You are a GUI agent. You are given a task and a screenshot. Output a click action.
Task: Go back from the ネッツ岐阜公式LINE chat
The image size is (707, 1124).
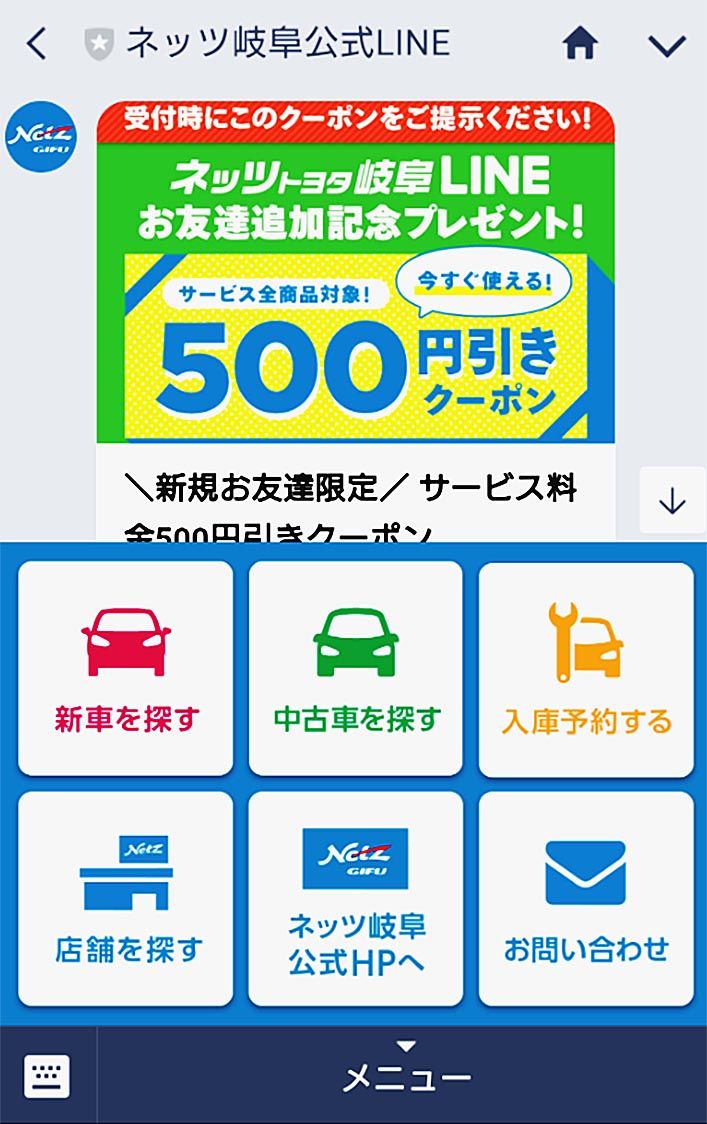pyautogui.click(x=36, y=44)
